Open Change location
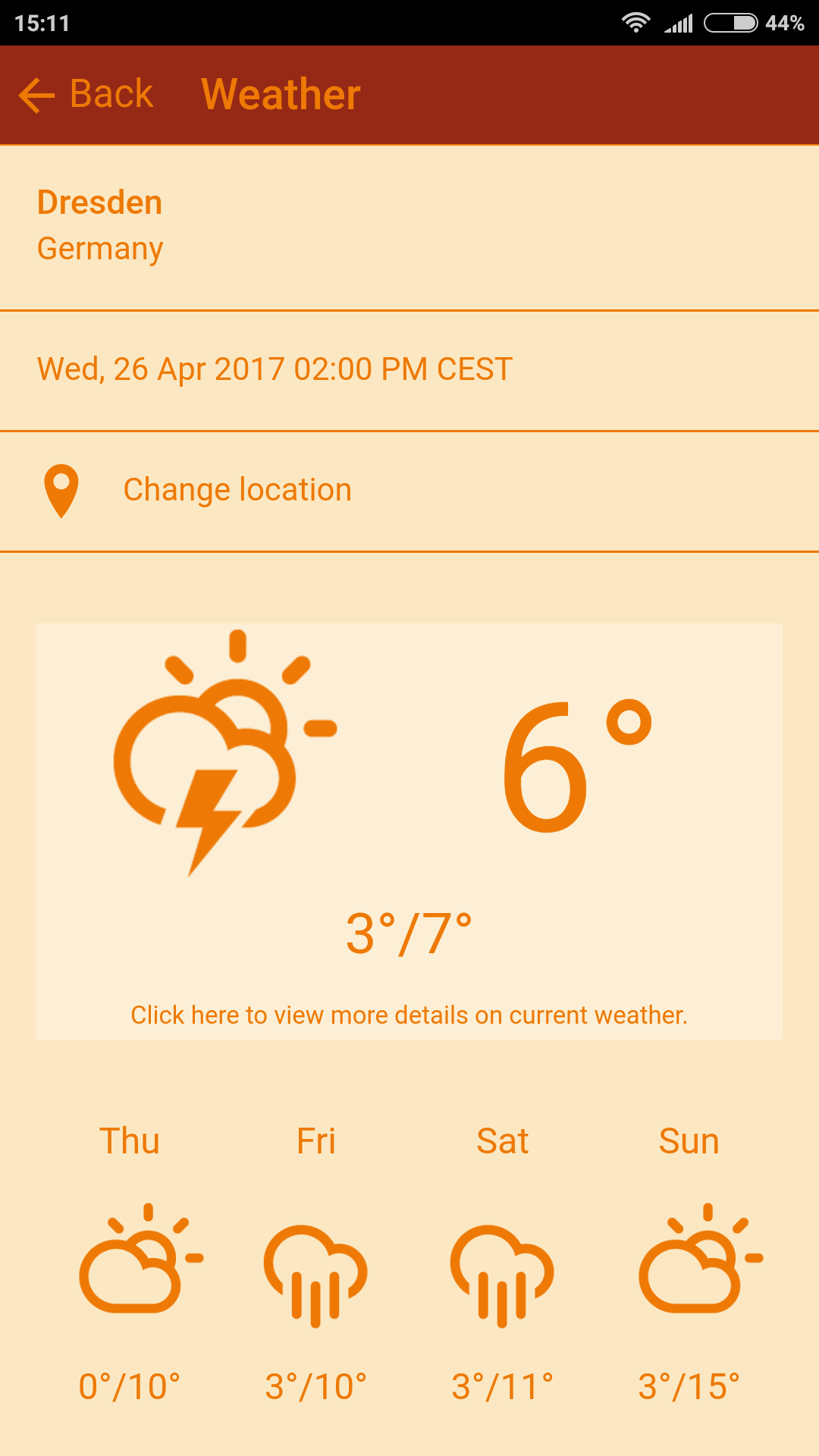The image size is (819, 1456). coord(409,491)
